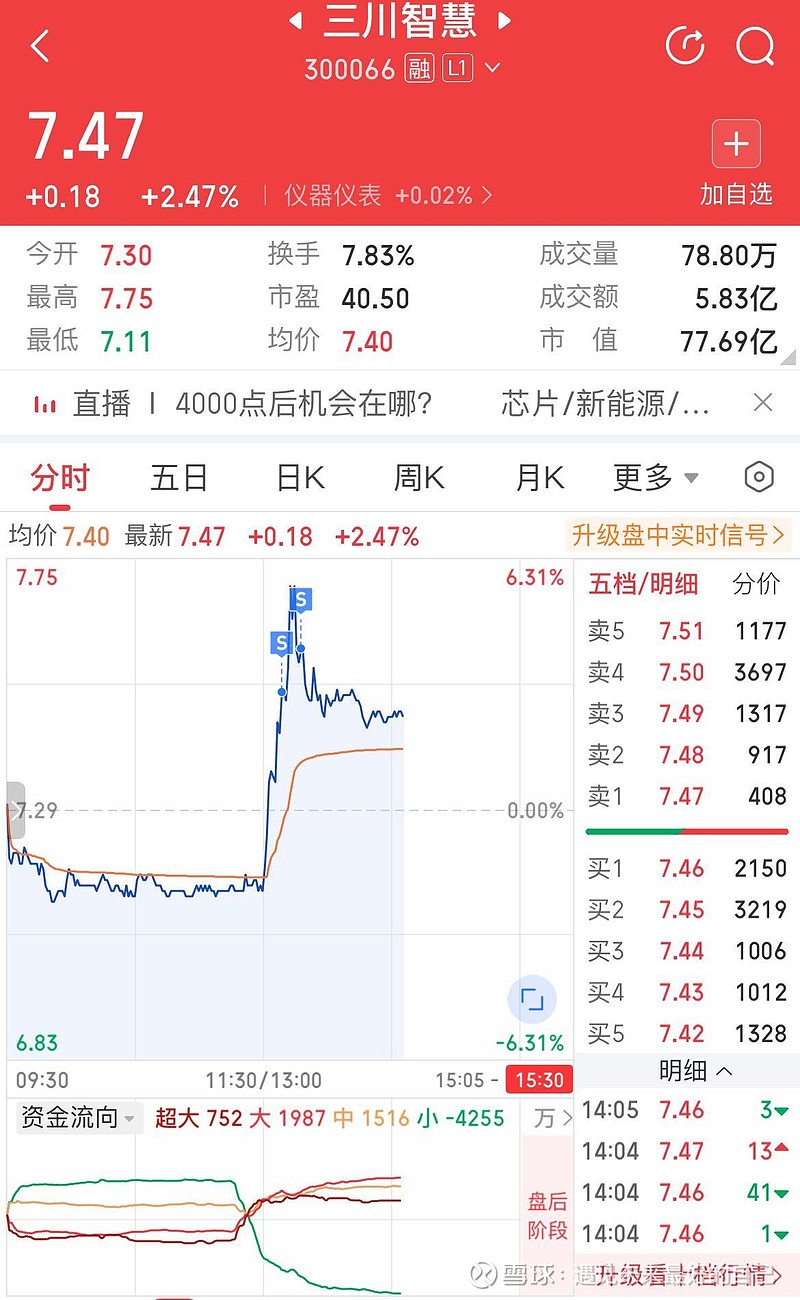The image size is (800, 1300).
Task: Switch to next stock with right arrow
Action: [505, 20]
